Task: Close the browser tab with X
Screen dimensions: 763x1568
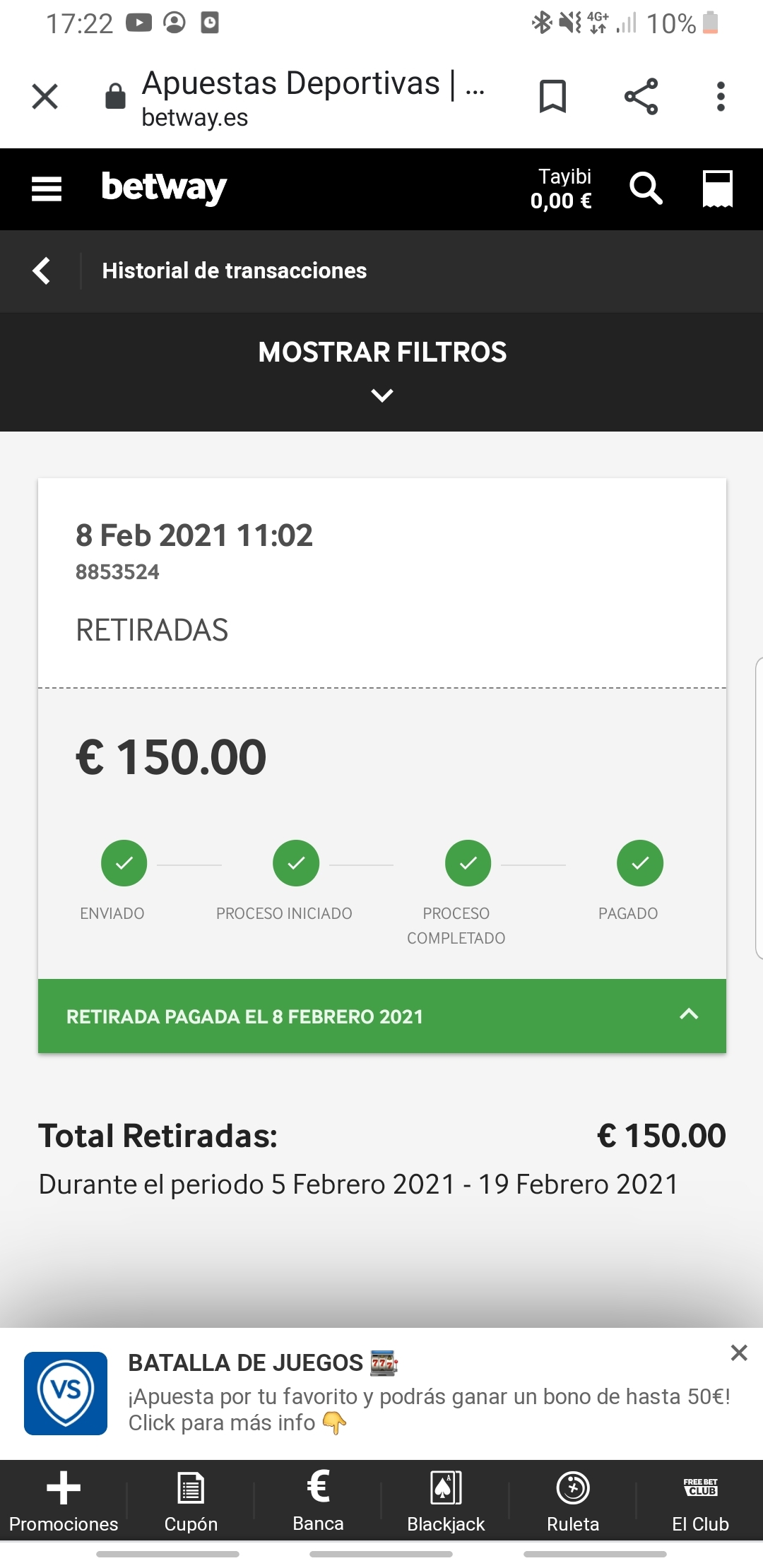Action: click(45, 97)
